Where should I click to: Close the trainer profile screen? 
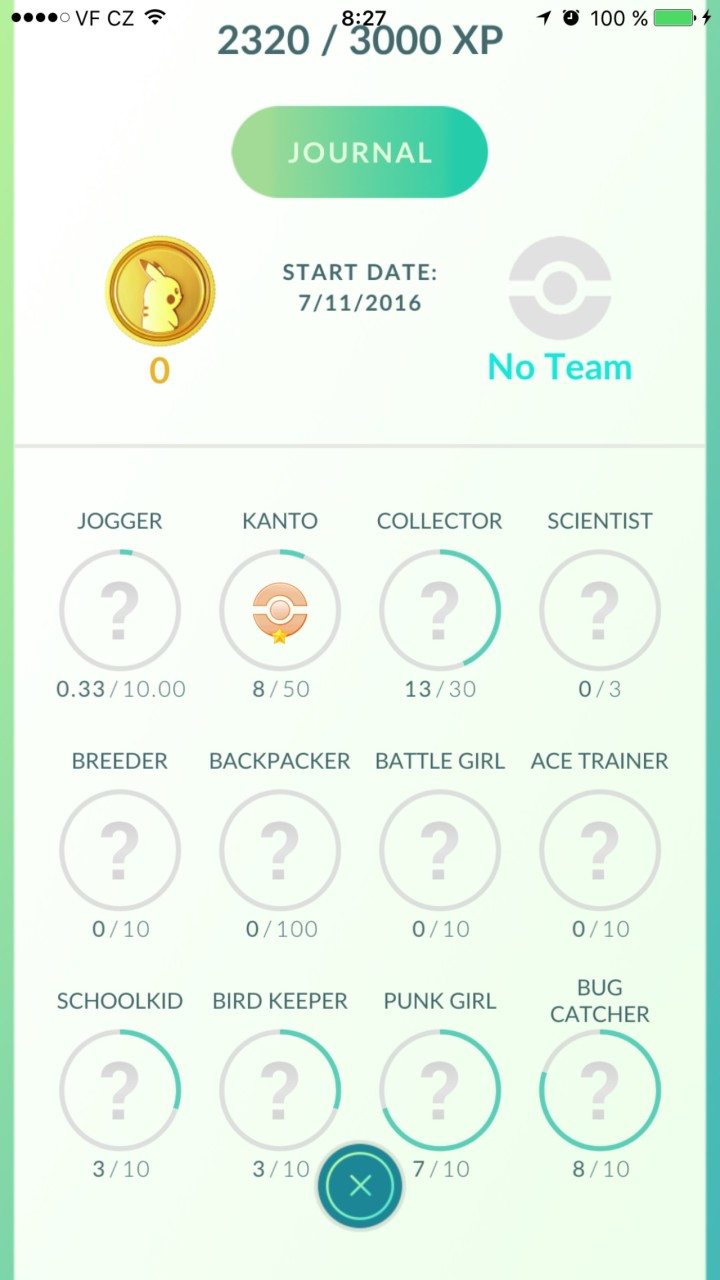click(360, 1186)
